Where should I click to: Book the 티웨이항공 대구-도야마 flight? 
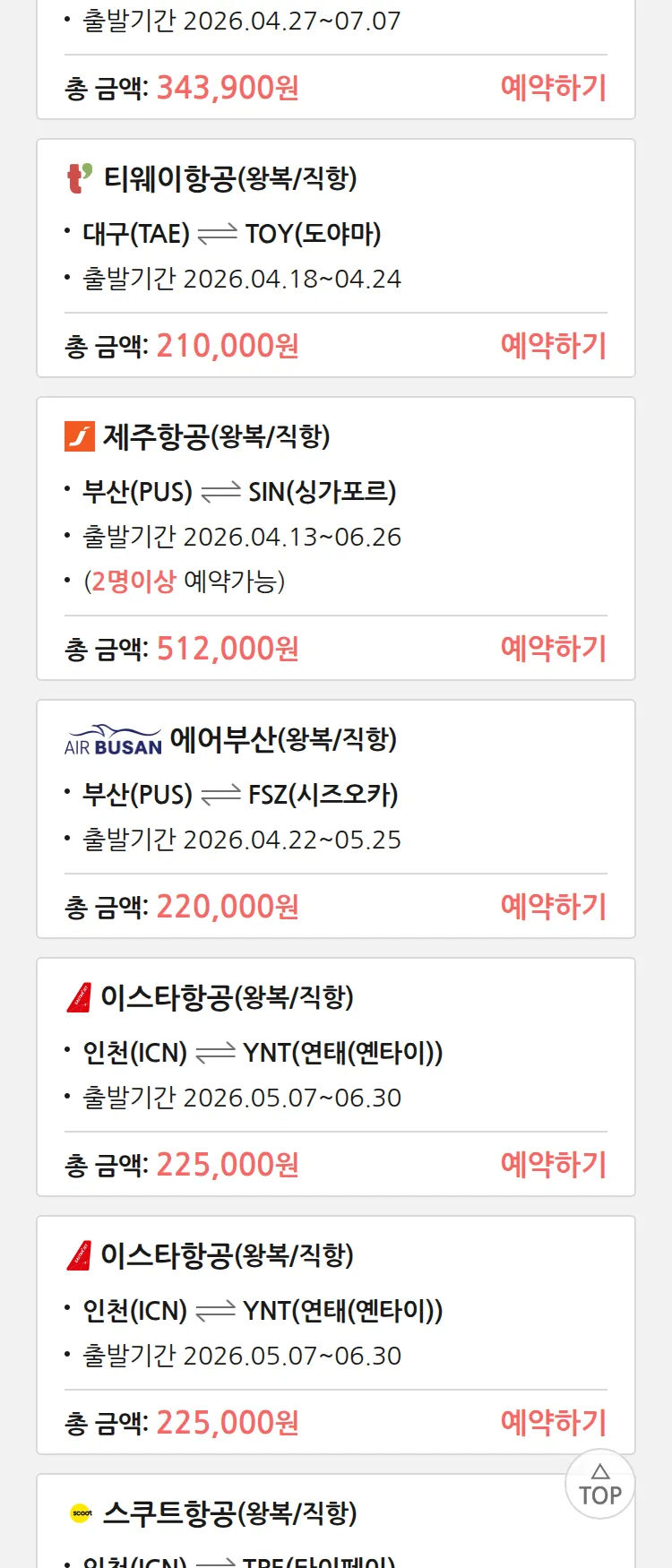tap(553, 346)
